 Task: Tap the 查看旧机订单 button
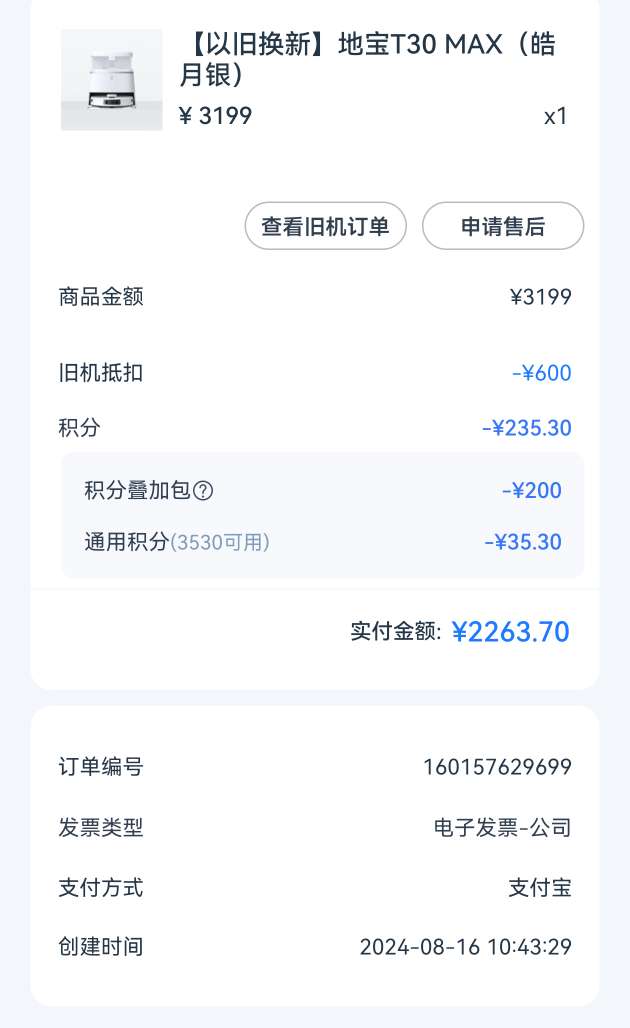pos(325,226)
